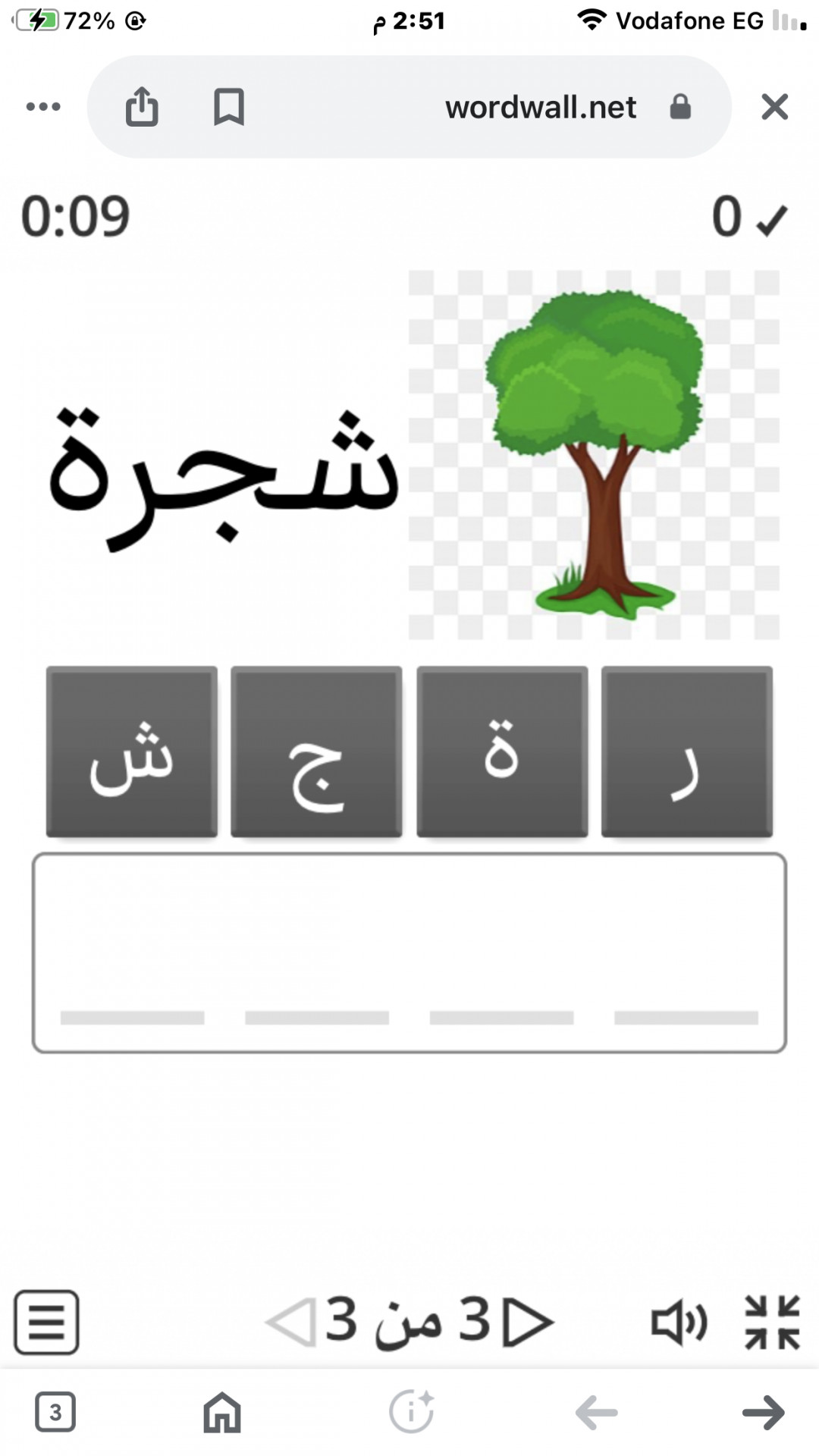Mute the game sound
819x1456 pixels.
pyautogui.click(x=679, y=1322)
